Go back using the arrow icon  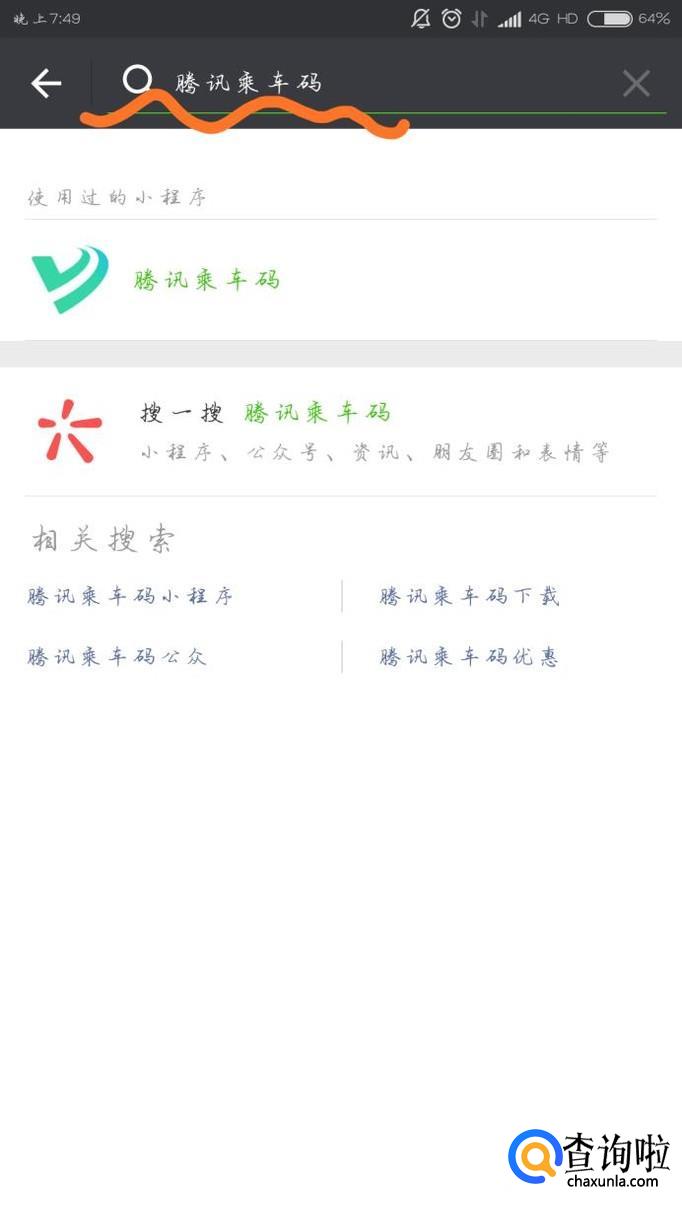click(46, 84)
